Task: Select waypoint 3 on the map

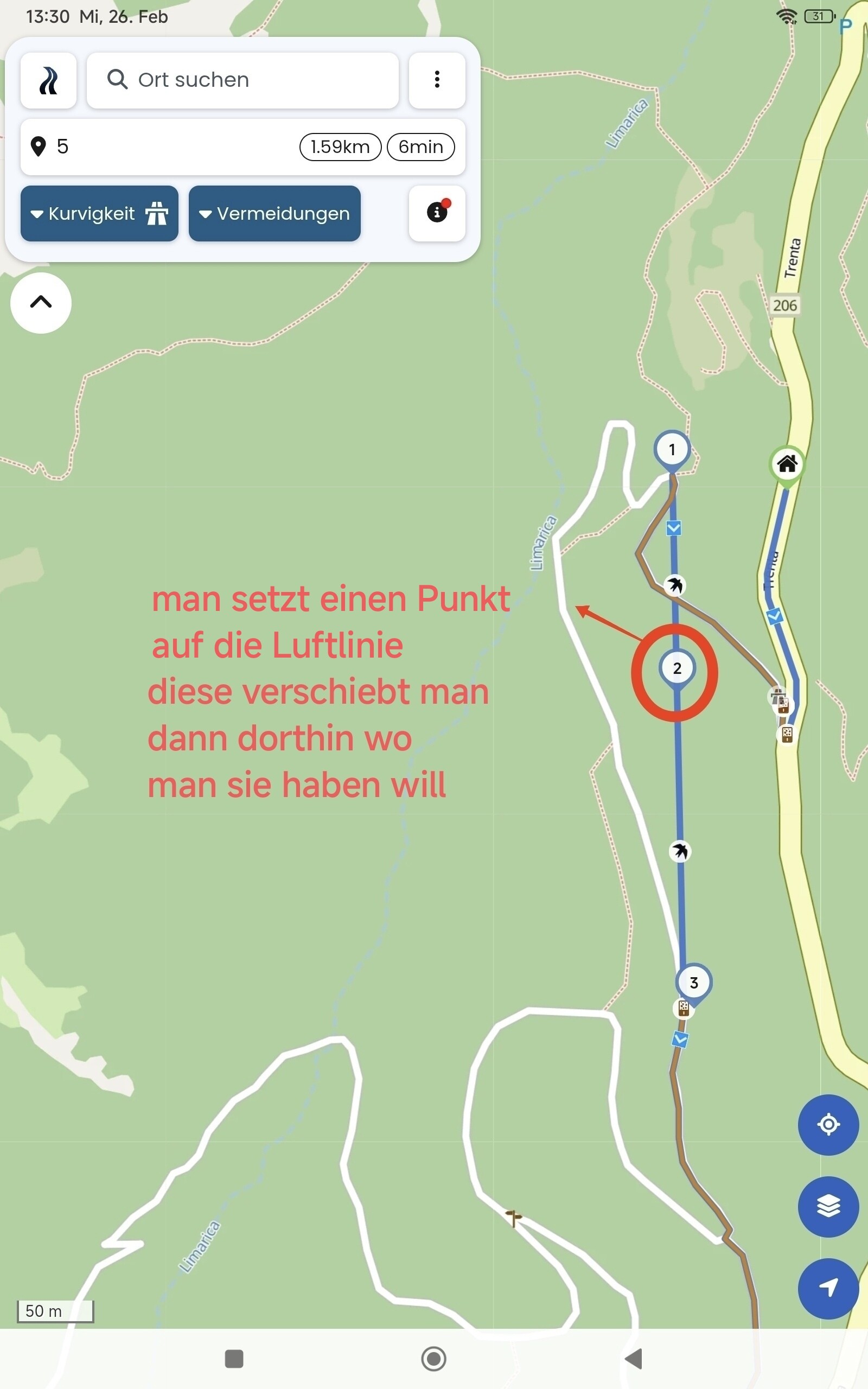Action: coord(693,983)
